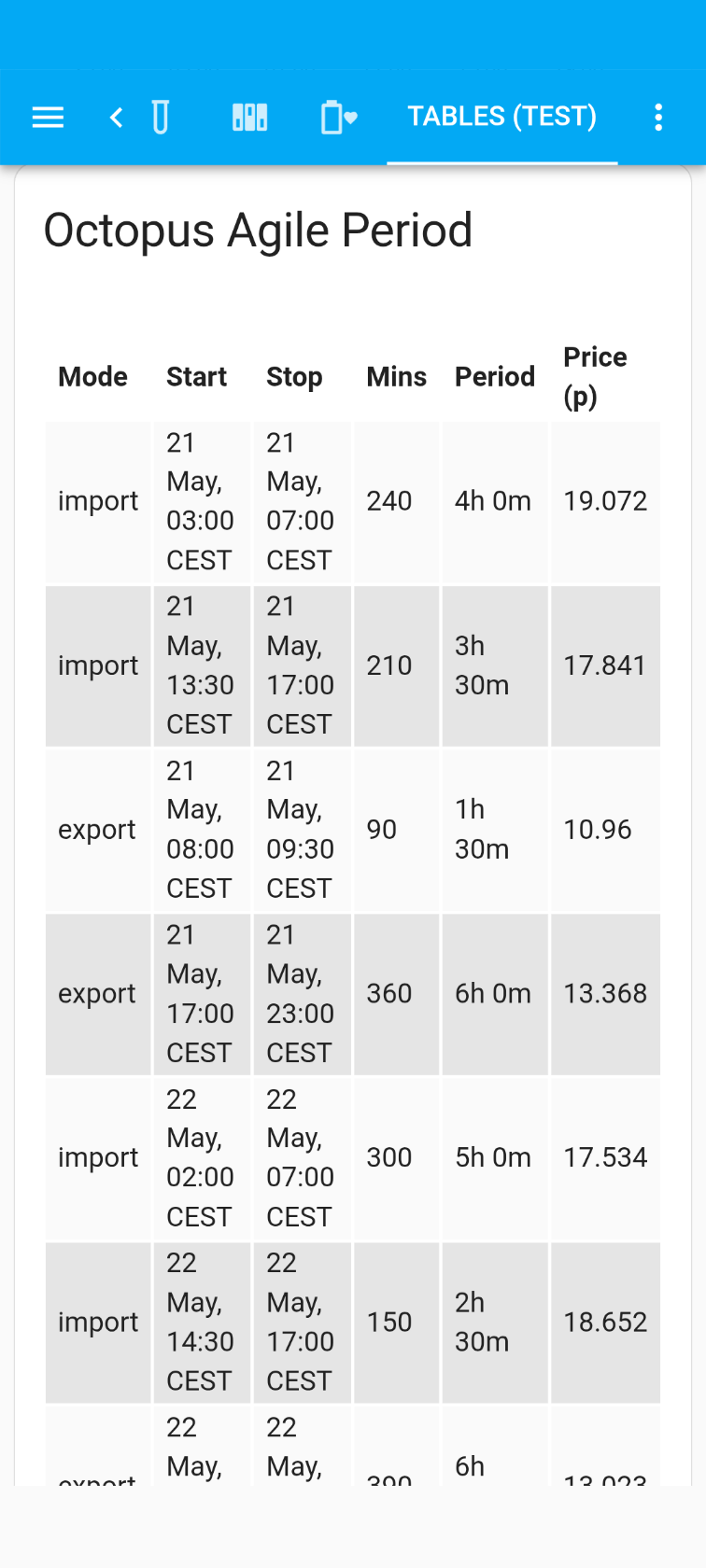Tap the left chevron to scroll tabs back
706x1568 pixels.
click(116, 118)
